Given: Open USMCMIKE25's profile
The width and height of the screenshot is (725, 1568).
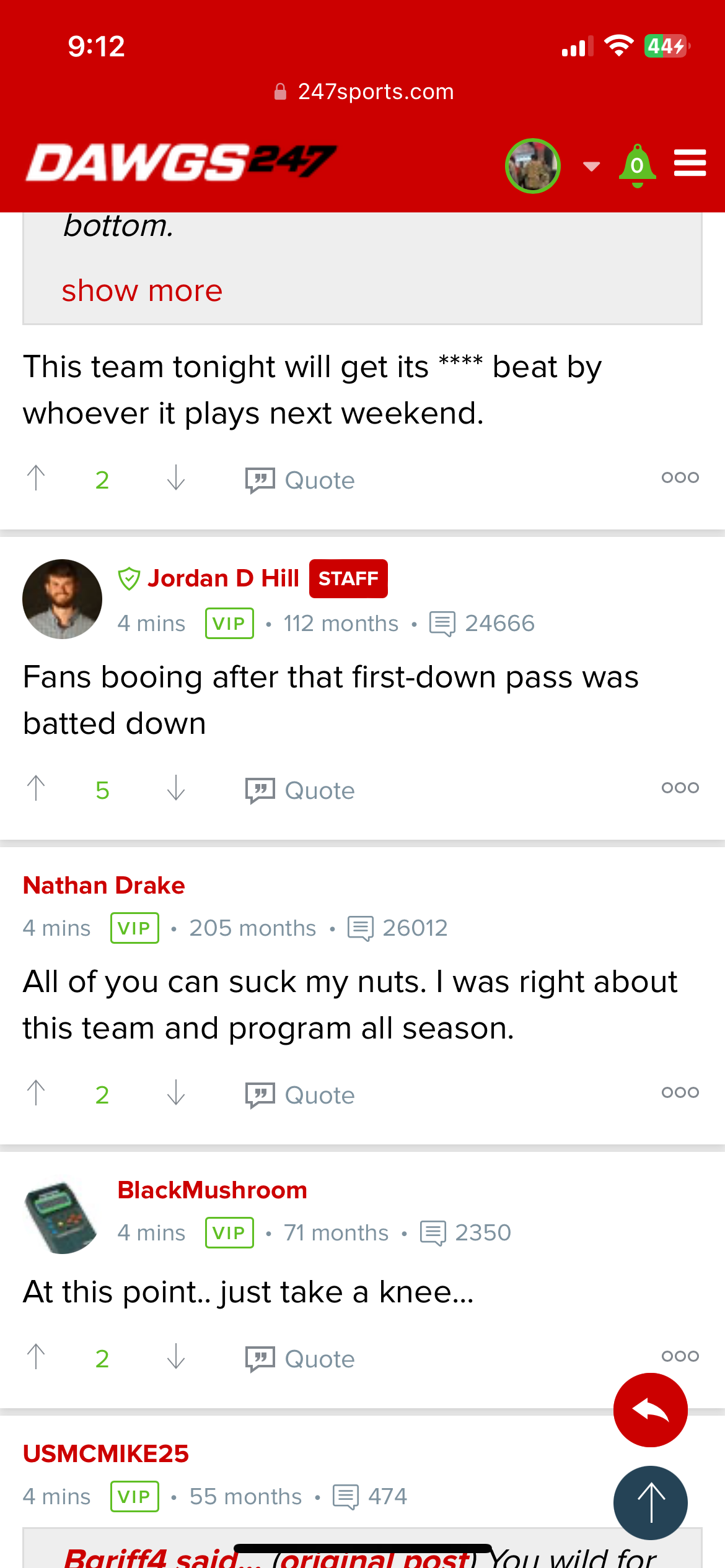Looking at the screenshot, I should [x=105, y=1453].
